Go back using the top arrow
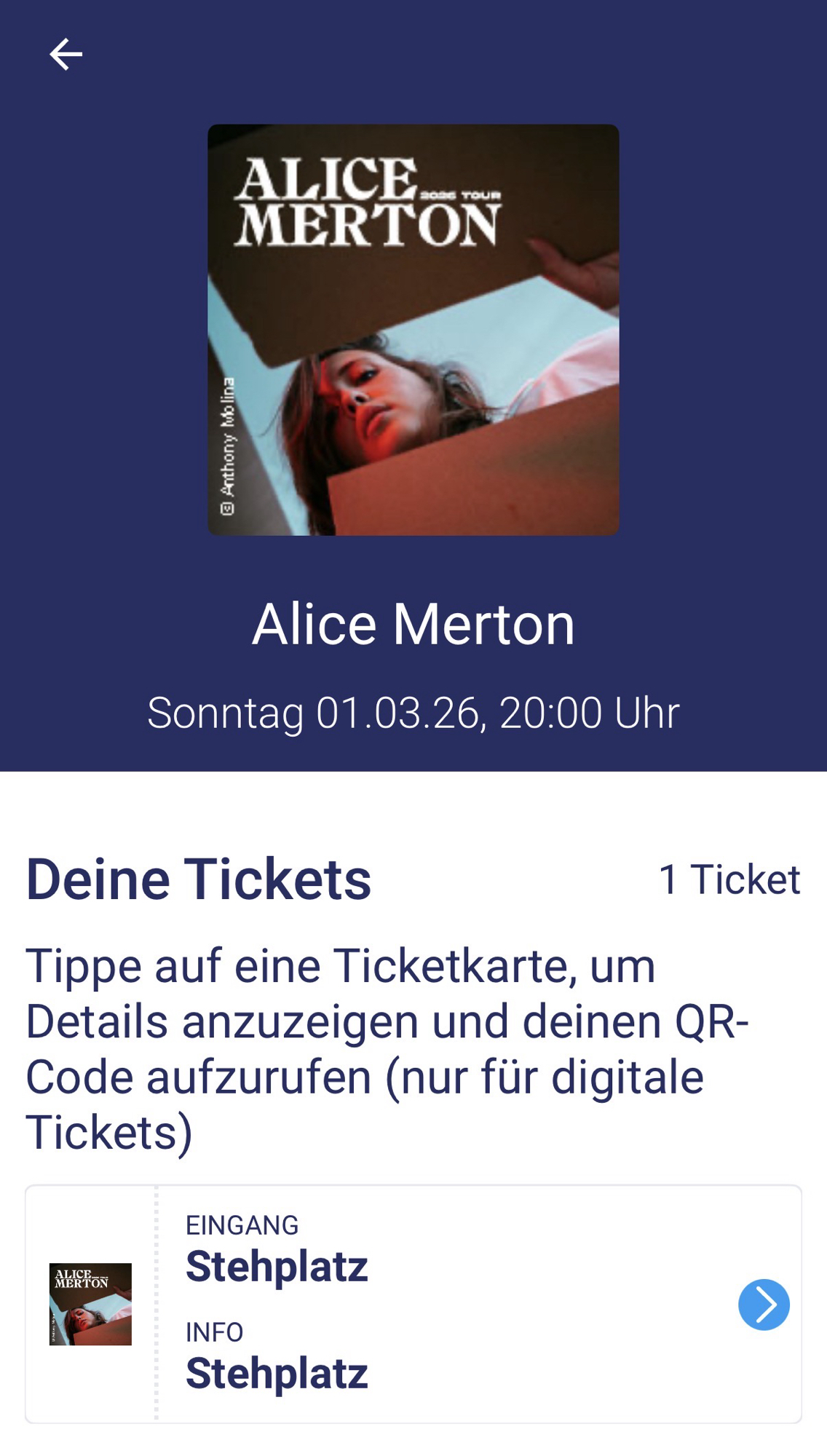The width and height of the screenshot is (827, 1456). [66, 55]
